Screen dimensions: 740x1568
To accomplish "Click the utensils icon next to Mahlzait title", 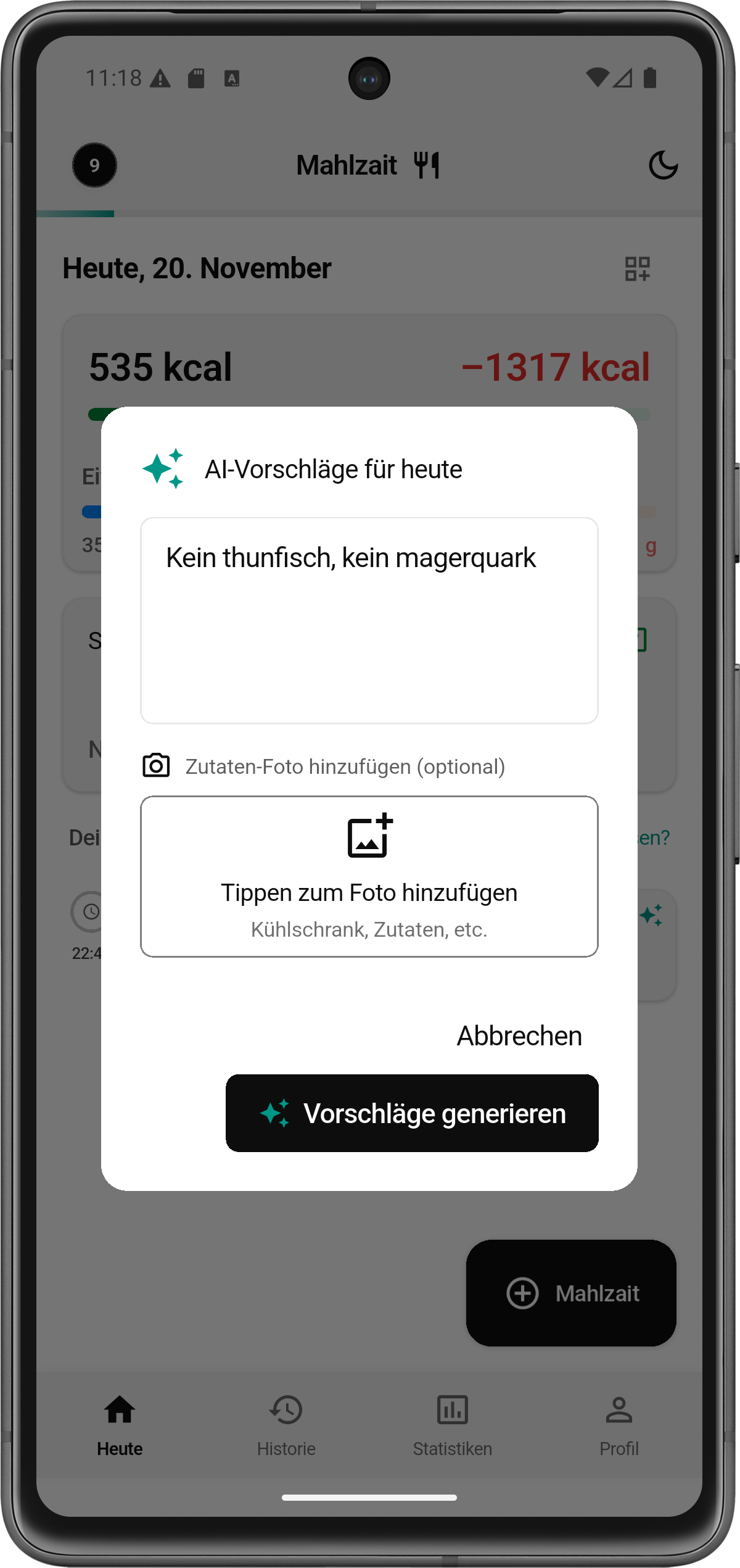I will pyautogui.click(x=427, y=164).
